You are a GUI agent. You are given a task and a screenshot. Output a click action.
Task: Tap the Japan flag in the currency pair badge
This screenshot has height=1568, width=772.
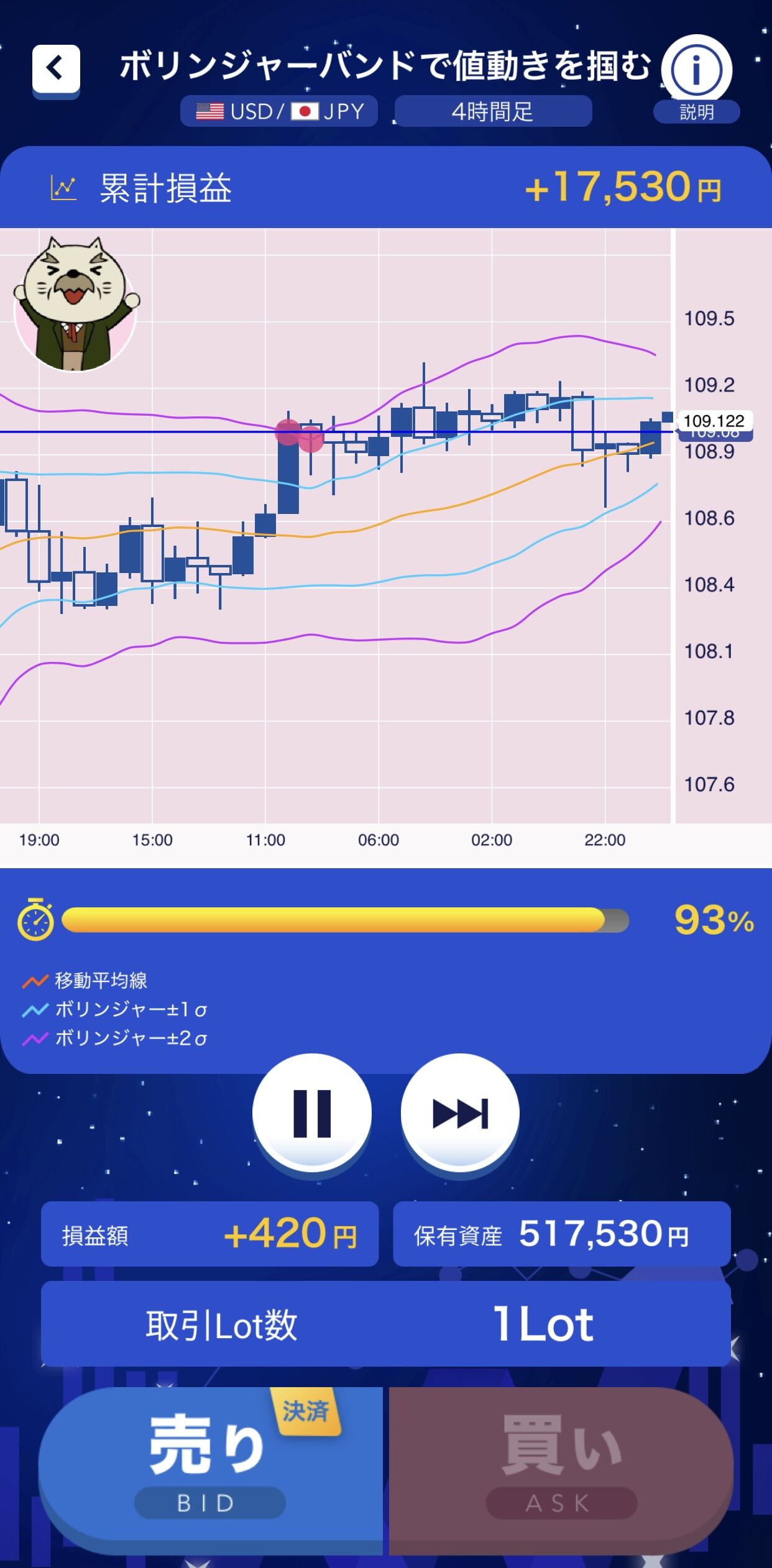click(306, 111)
